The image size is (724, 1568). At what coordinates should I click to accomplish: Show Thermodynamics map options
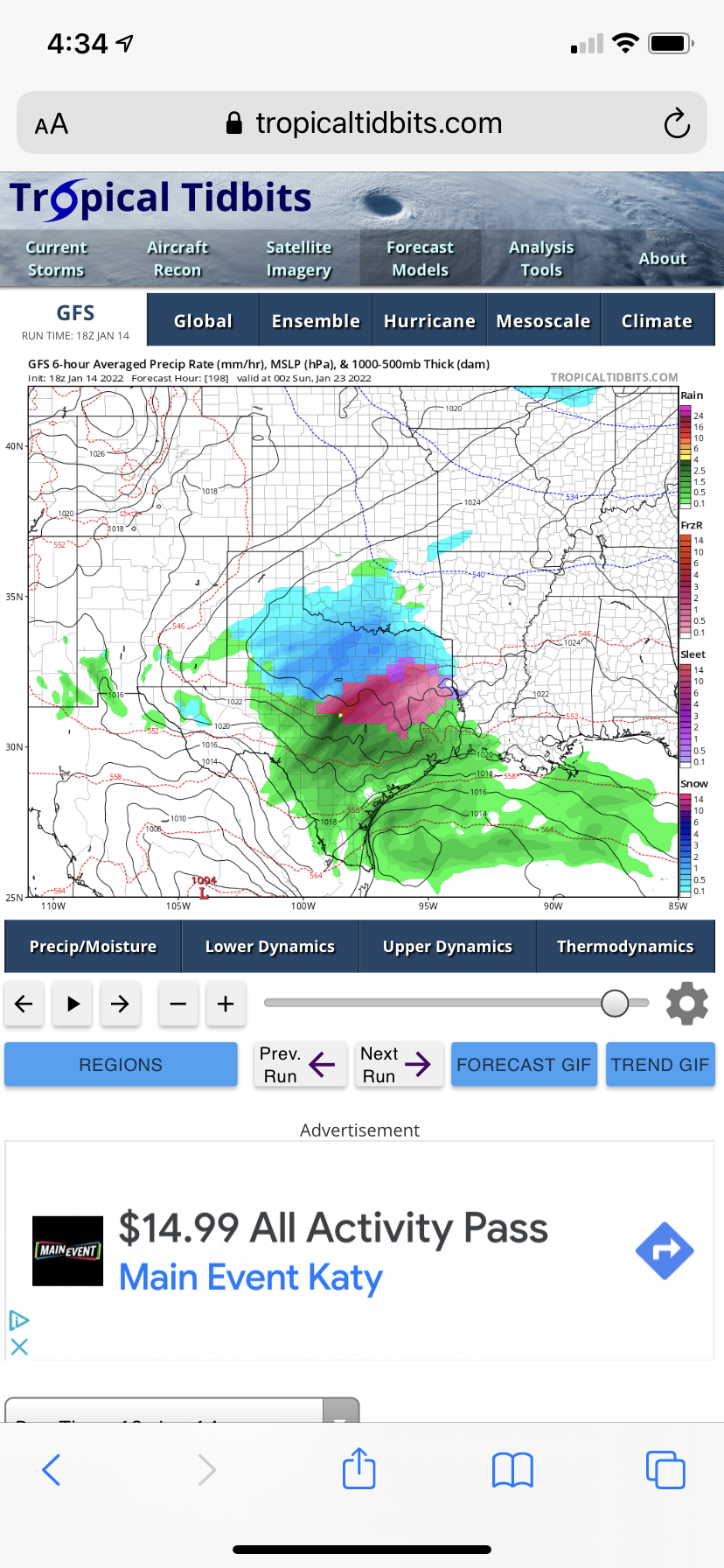624,947
